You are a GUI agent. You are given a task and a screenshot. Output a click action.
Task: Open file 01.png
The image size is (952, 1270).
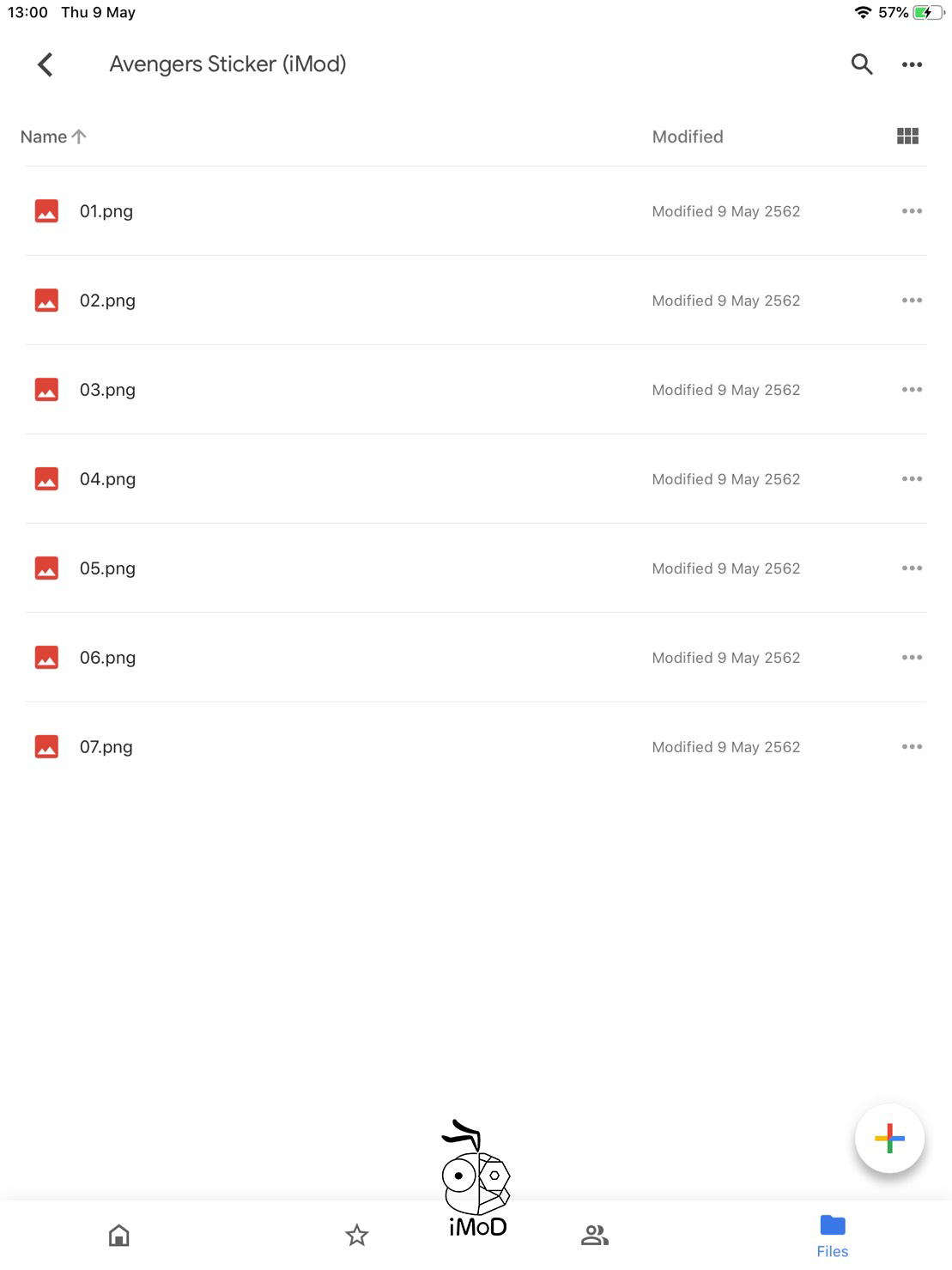click(x=106, y=211)
